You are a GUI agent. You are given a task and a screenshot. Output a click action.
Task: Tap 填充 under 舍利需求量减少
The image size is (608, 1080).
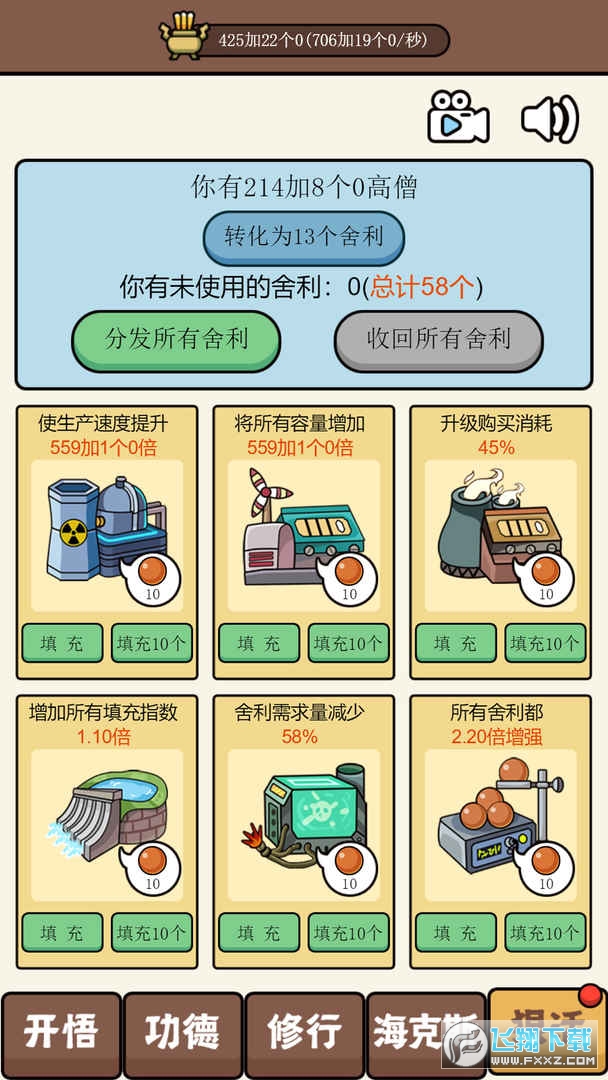[x=259, y=933]
